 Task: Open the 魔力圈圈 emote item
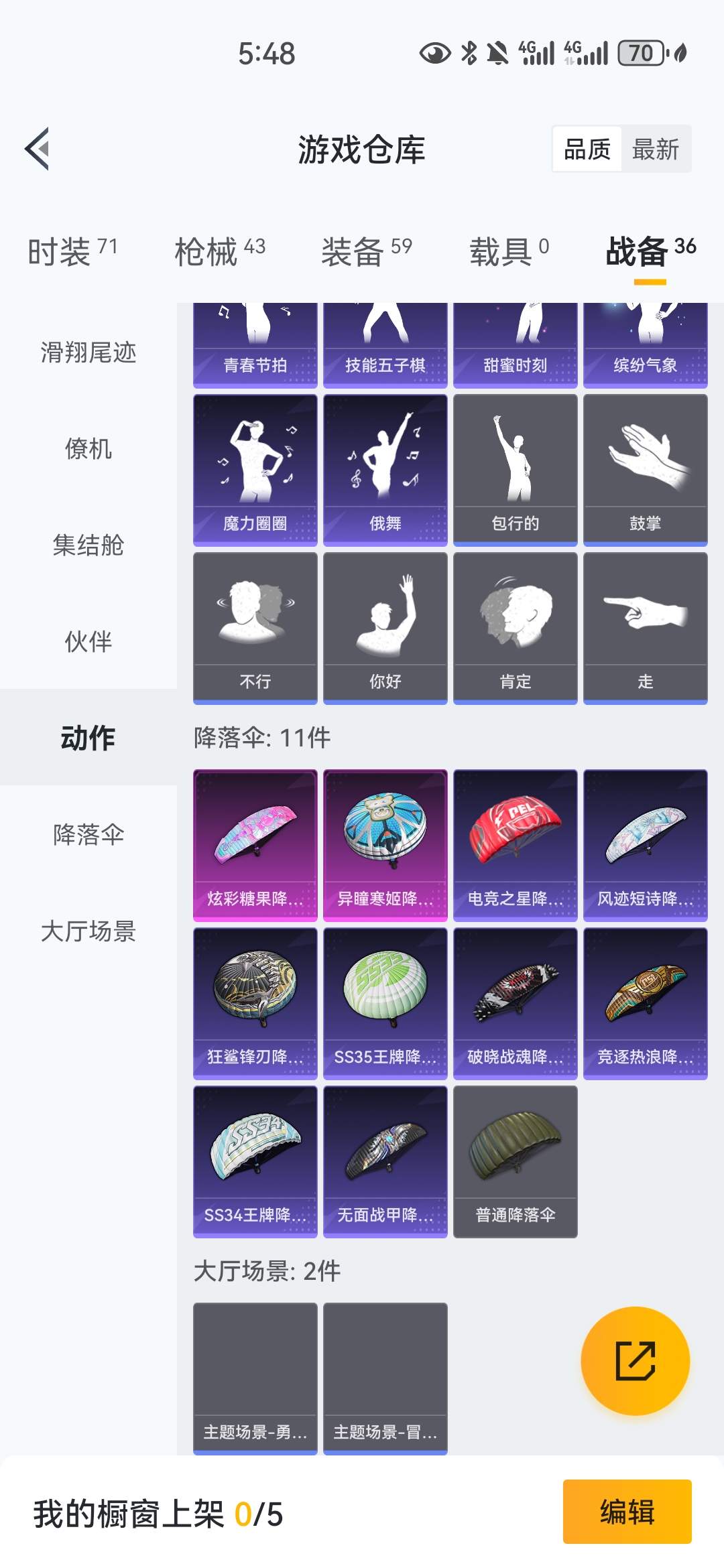pyautogui.click(x=255, y=469)
